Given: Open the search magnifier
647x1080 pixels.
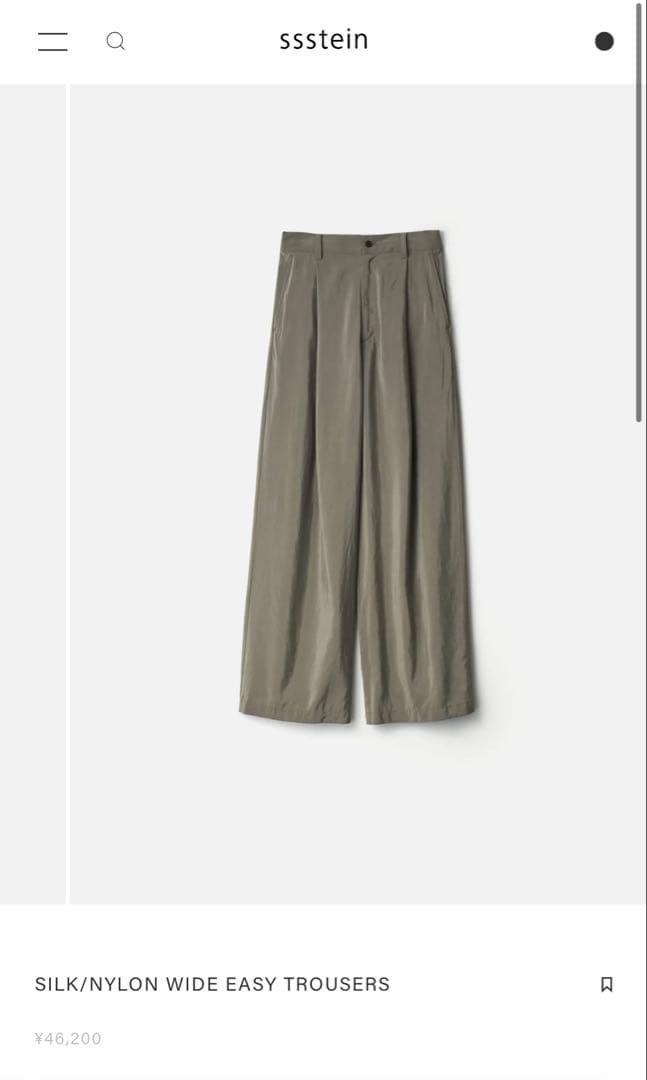Looking at the screenshot, I should 116,41.
